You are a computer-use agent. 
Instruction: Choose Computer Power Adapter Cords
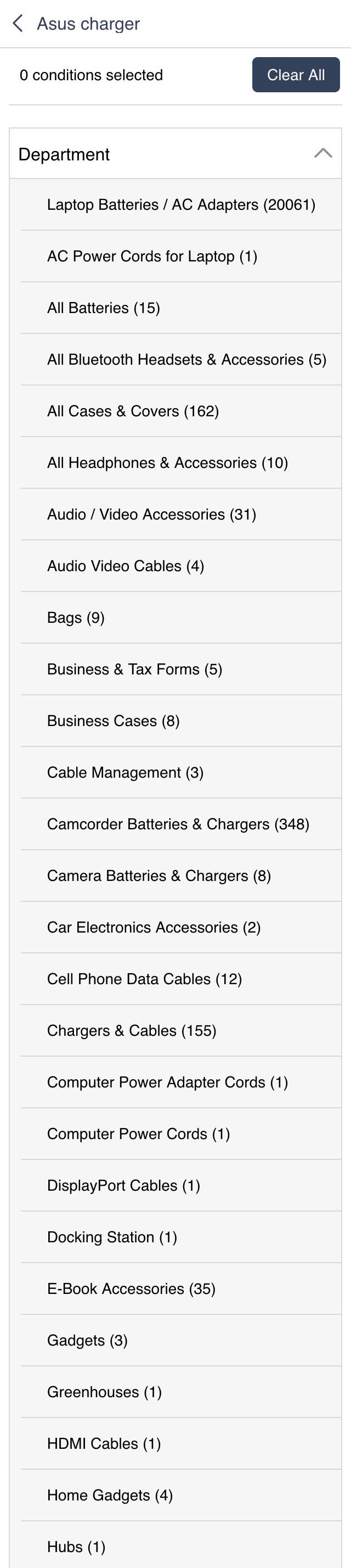coord(167,1082)
